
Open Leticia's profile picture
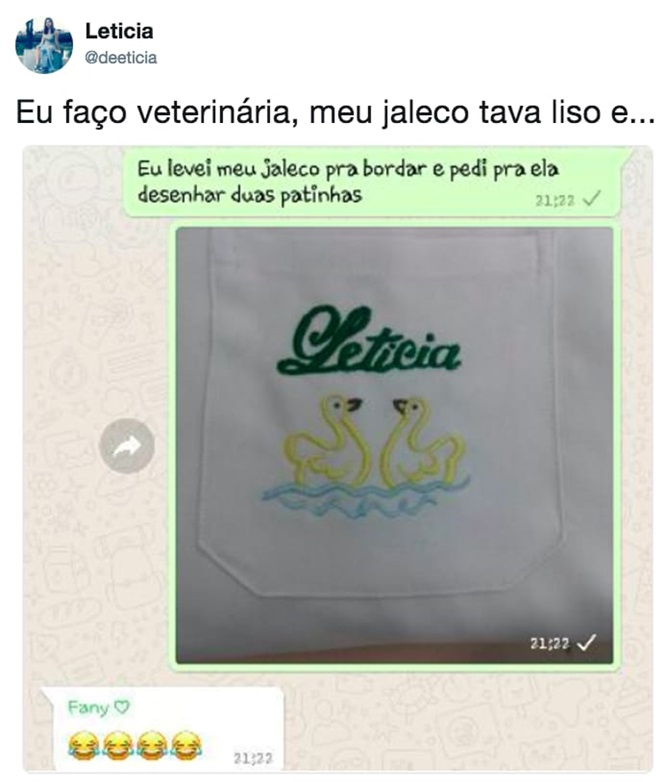(44, 45)
